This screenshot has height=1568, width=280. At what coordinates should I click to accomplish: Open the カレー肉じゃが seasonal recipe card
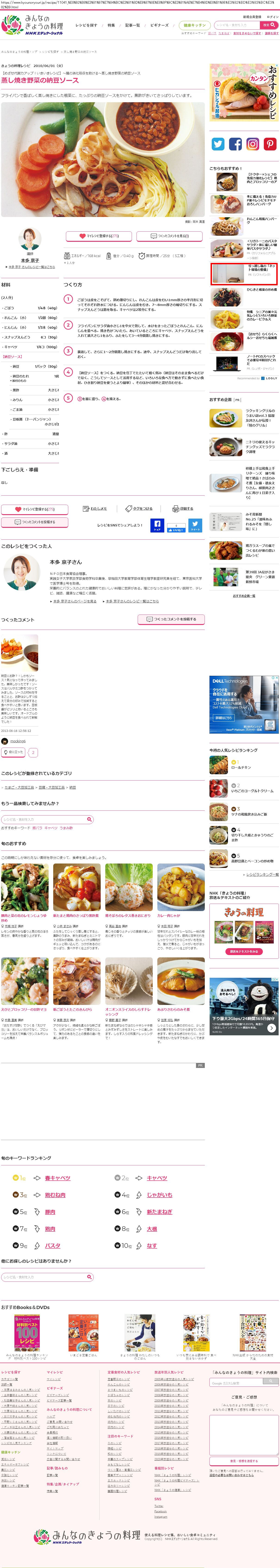pyautogui.click(x=168, y=915)
